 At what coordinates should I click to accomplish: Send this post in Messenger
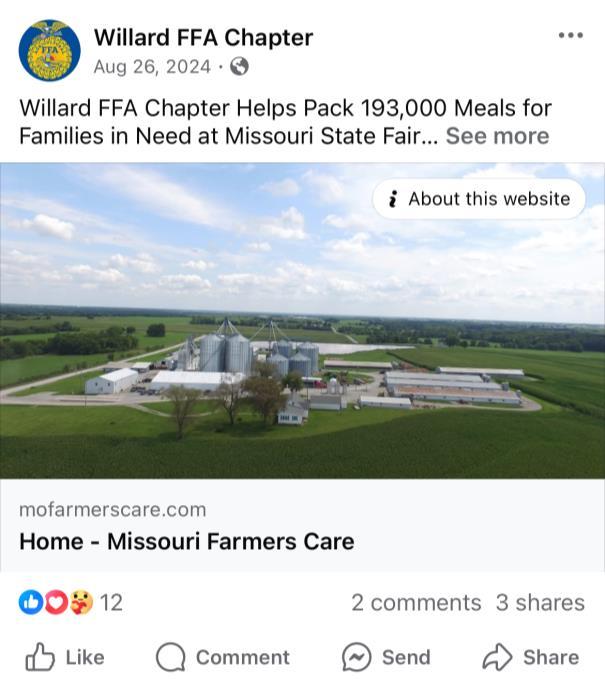pos(386,657)
